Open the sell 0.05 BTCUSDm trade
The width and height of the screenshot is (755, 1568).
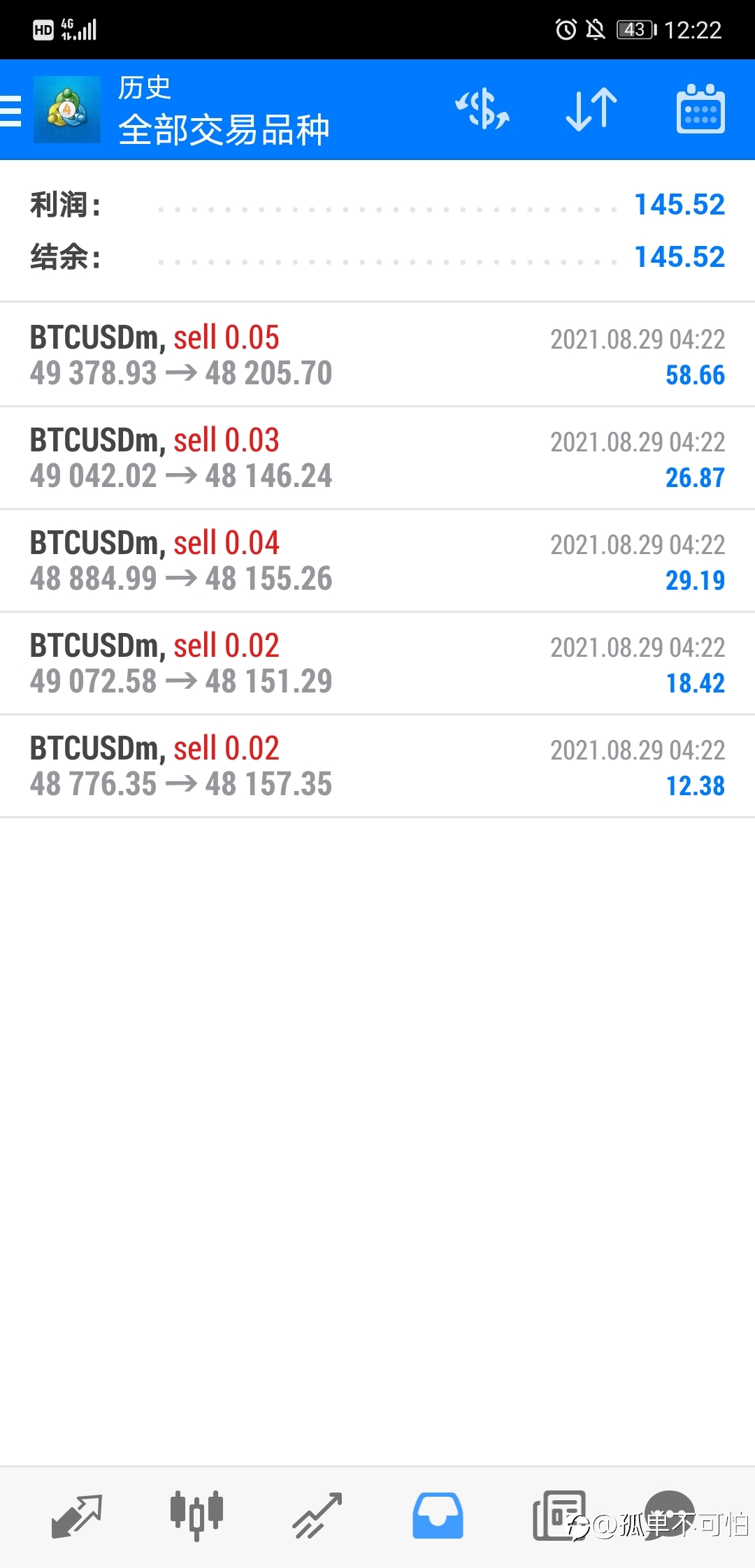pyautogui.click(x=377, y=355)
